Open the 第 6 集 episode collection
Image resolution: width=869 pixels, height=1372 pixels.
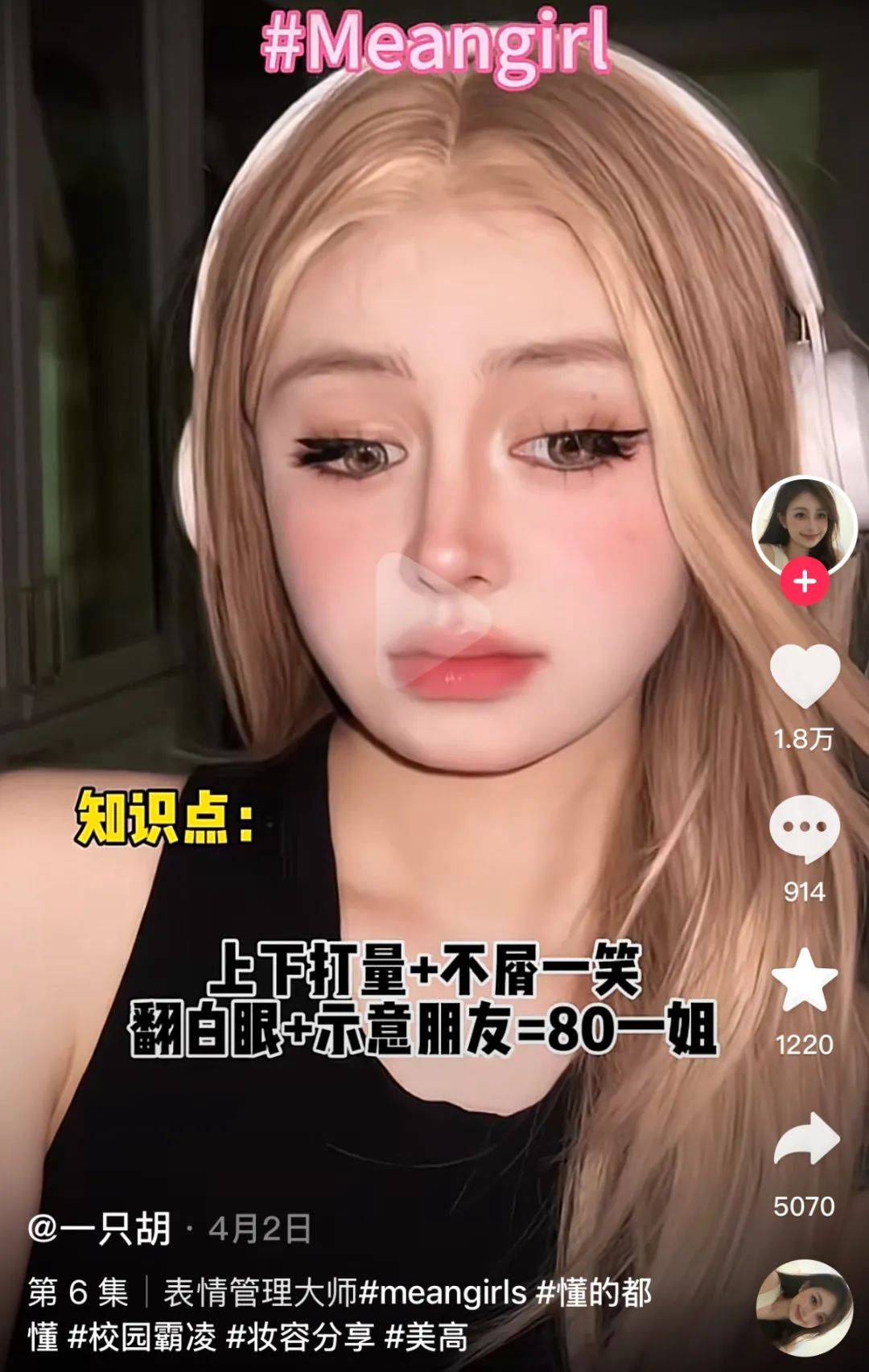[x=78, y=1293]
